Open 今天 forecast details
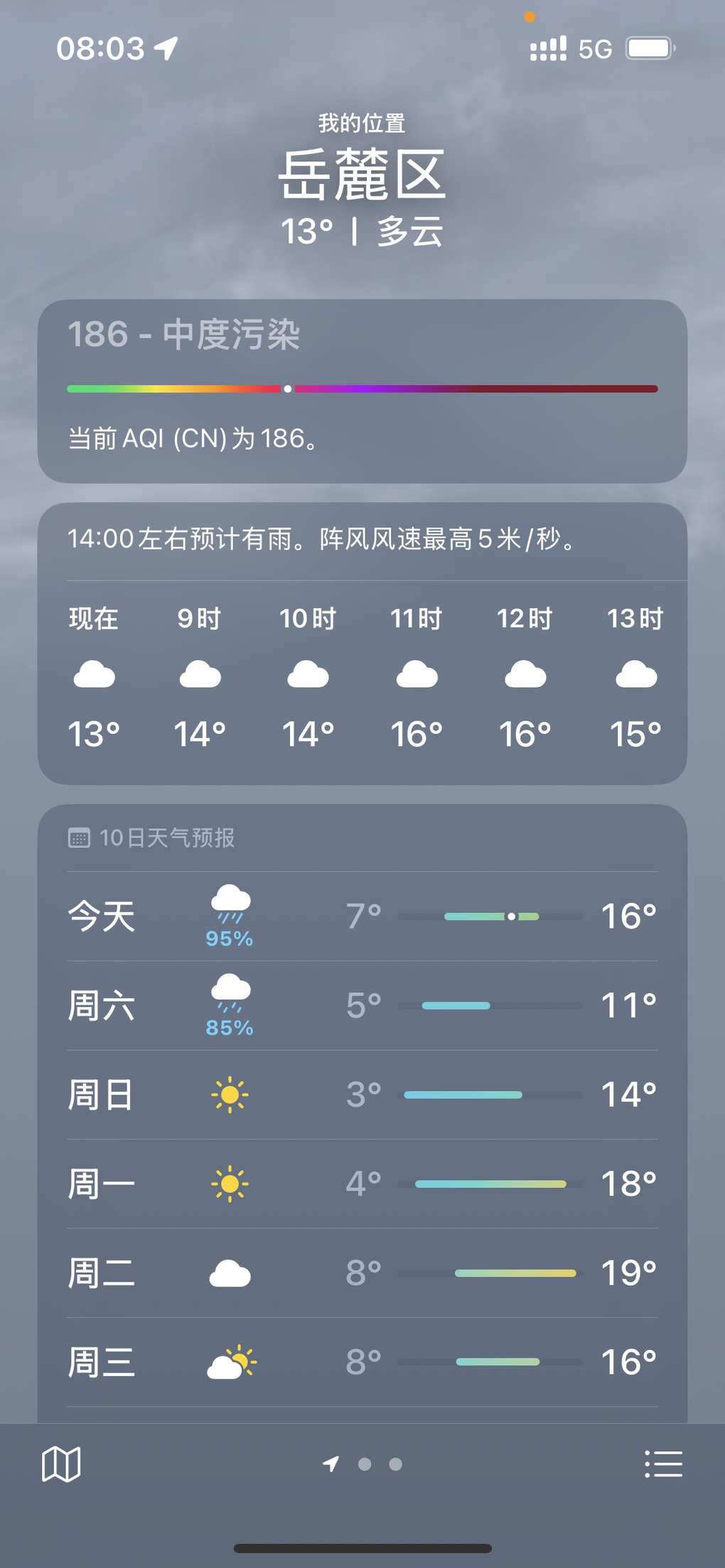The height and width of the screenshot is (1568, 725). 362,916
